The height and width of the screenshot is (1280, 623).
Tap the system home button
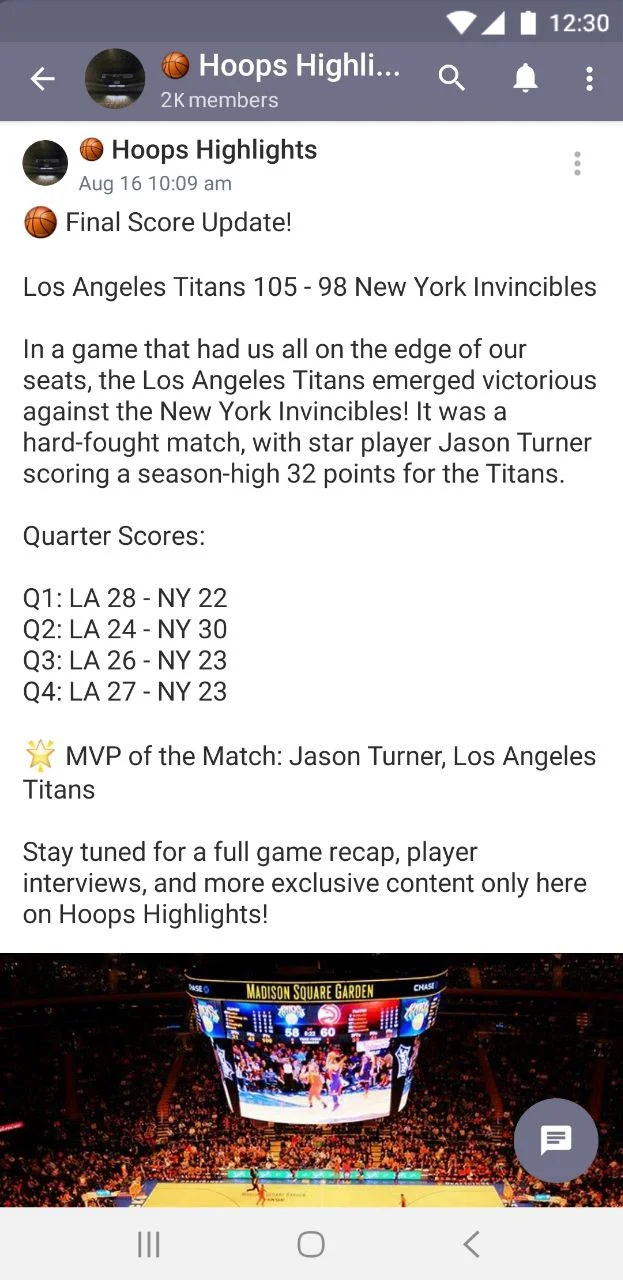[x=311, y=1244]
